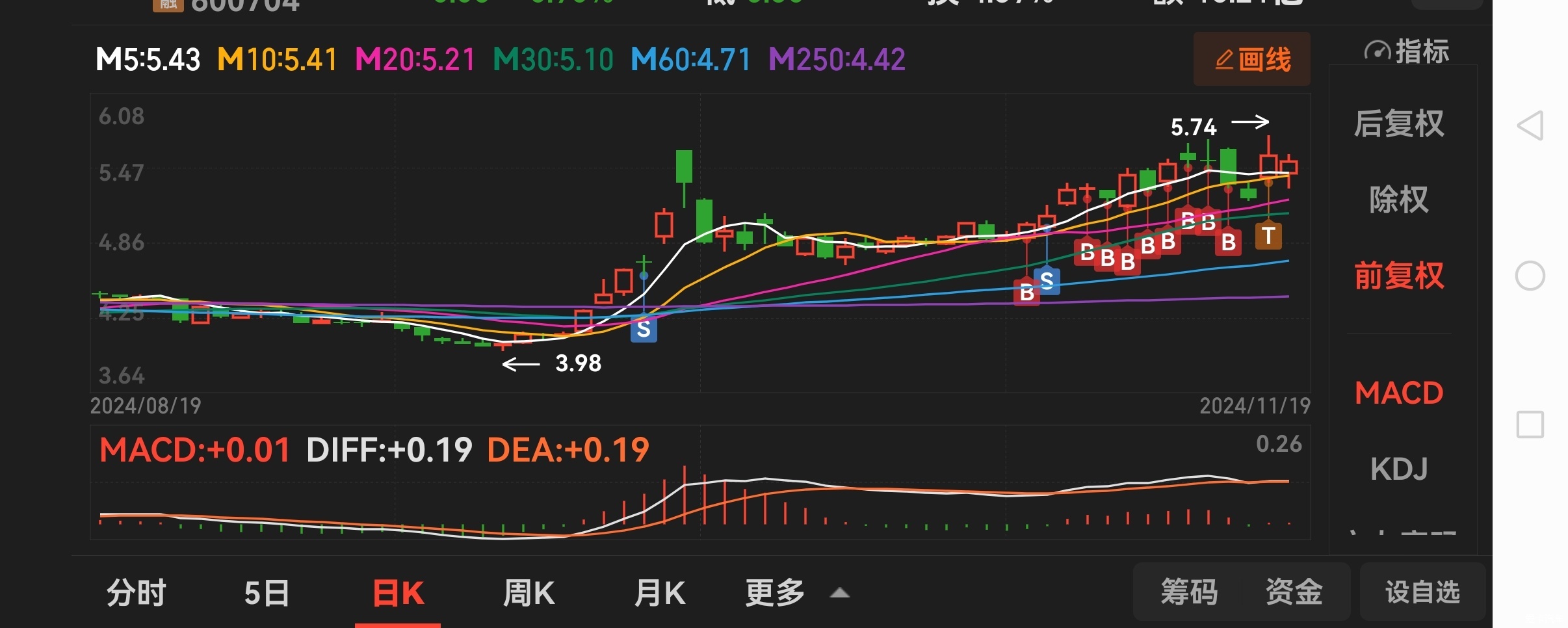Image resolution: width=1568 pixels, height=628 pixels.
Task: Switch to the 月K chart tab
Action: click(659, 593)
